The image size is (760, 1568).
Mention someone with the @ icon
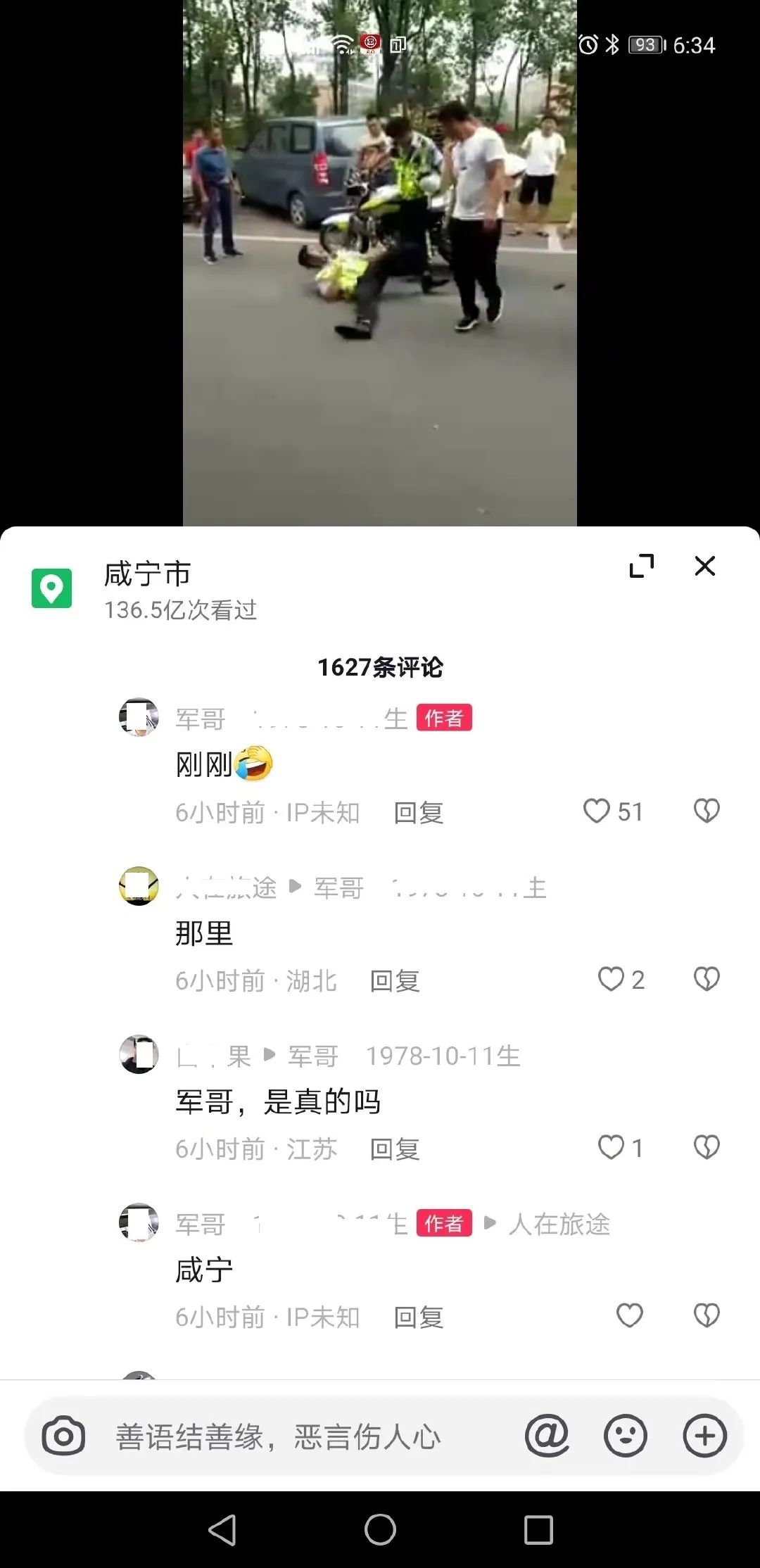pos(547,1436)
